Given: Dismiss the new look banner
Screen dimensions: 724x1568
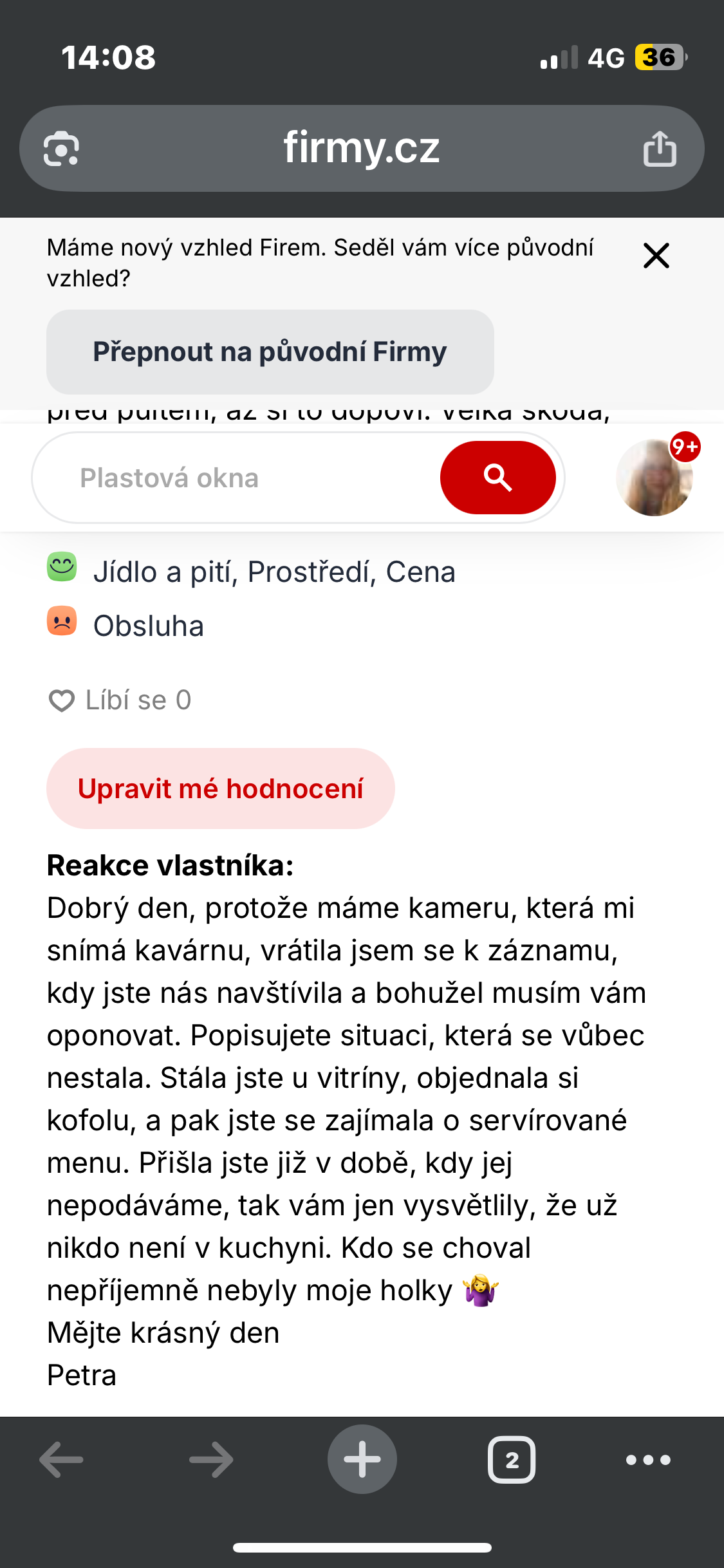Looking at the screenshot, I should [656, 256].
